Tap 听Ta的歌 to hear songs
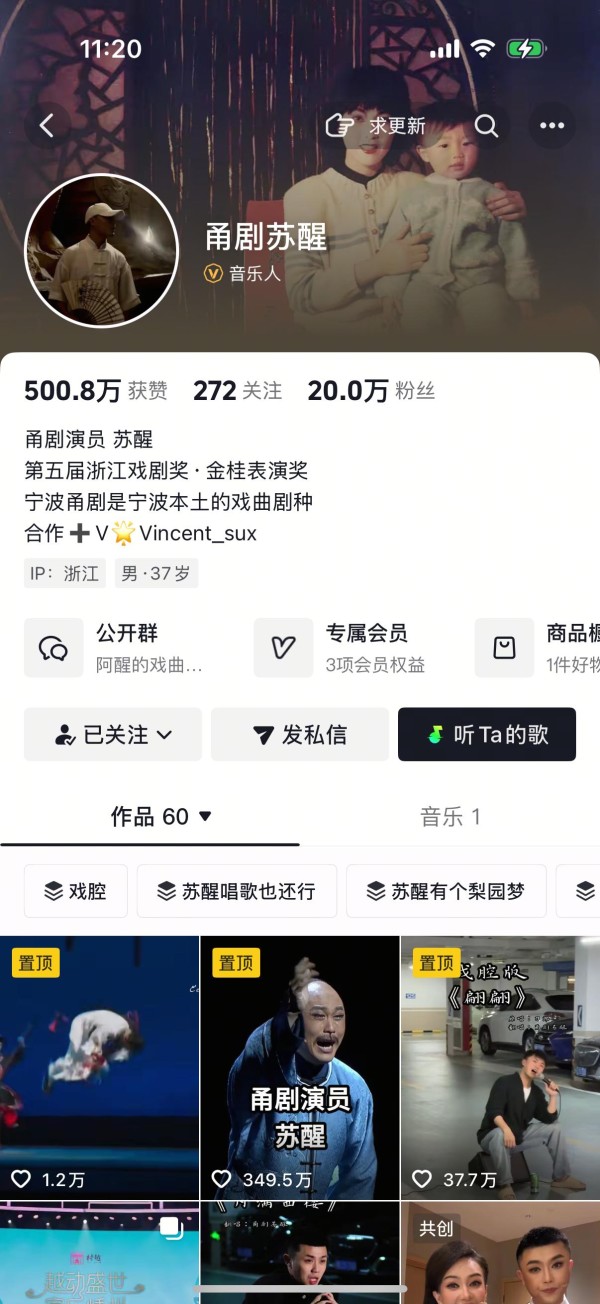Viewport: 600px width, 1304px height. 486,735
